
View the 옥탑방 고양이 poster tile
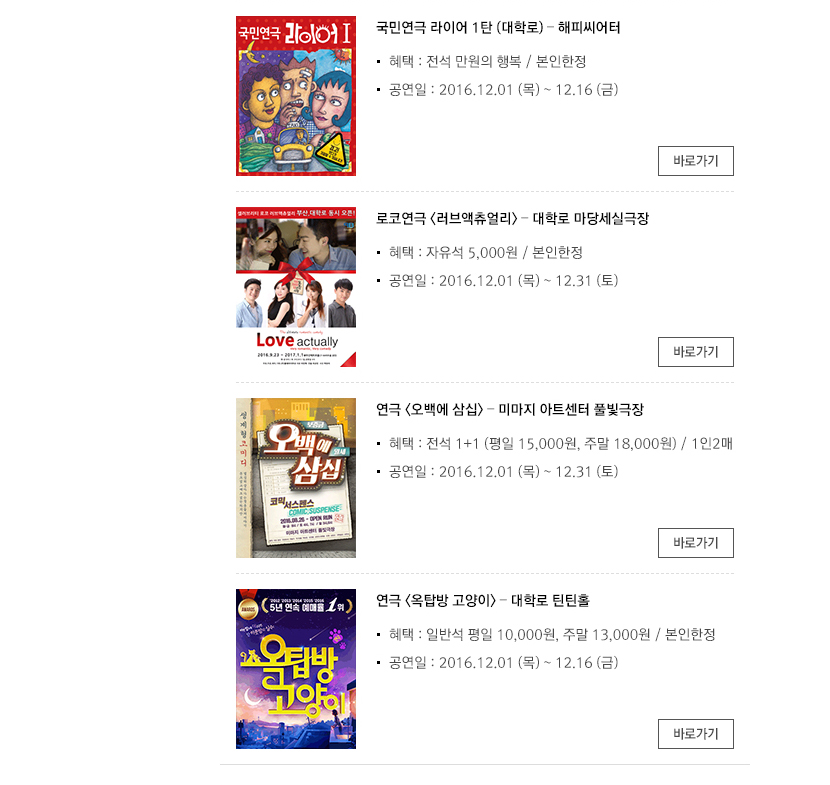tap(296, 669)
